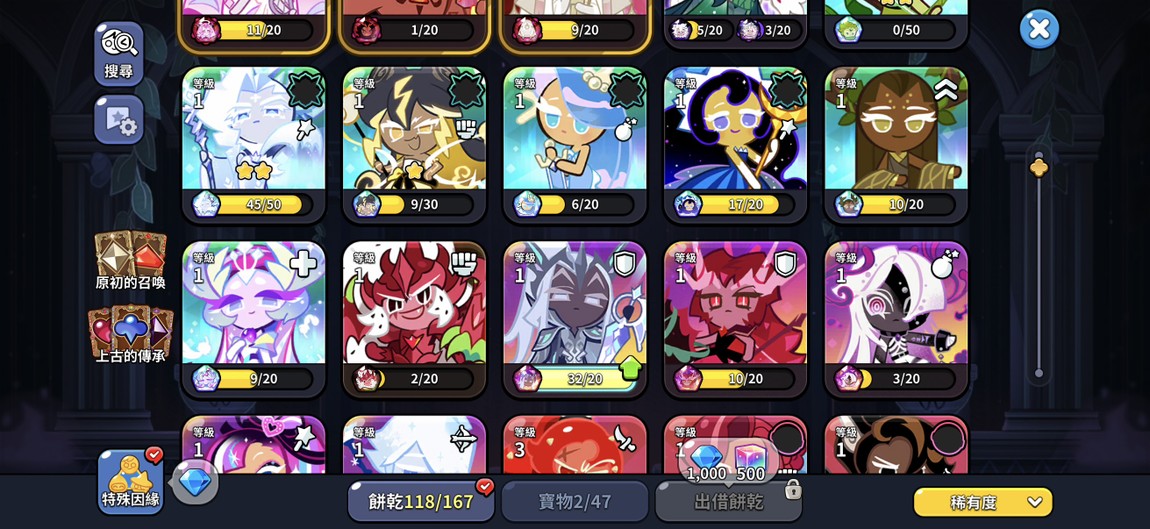
Task: Tap the blue gem icon beside 特殊因緣
Action: (x=194, y=482)
